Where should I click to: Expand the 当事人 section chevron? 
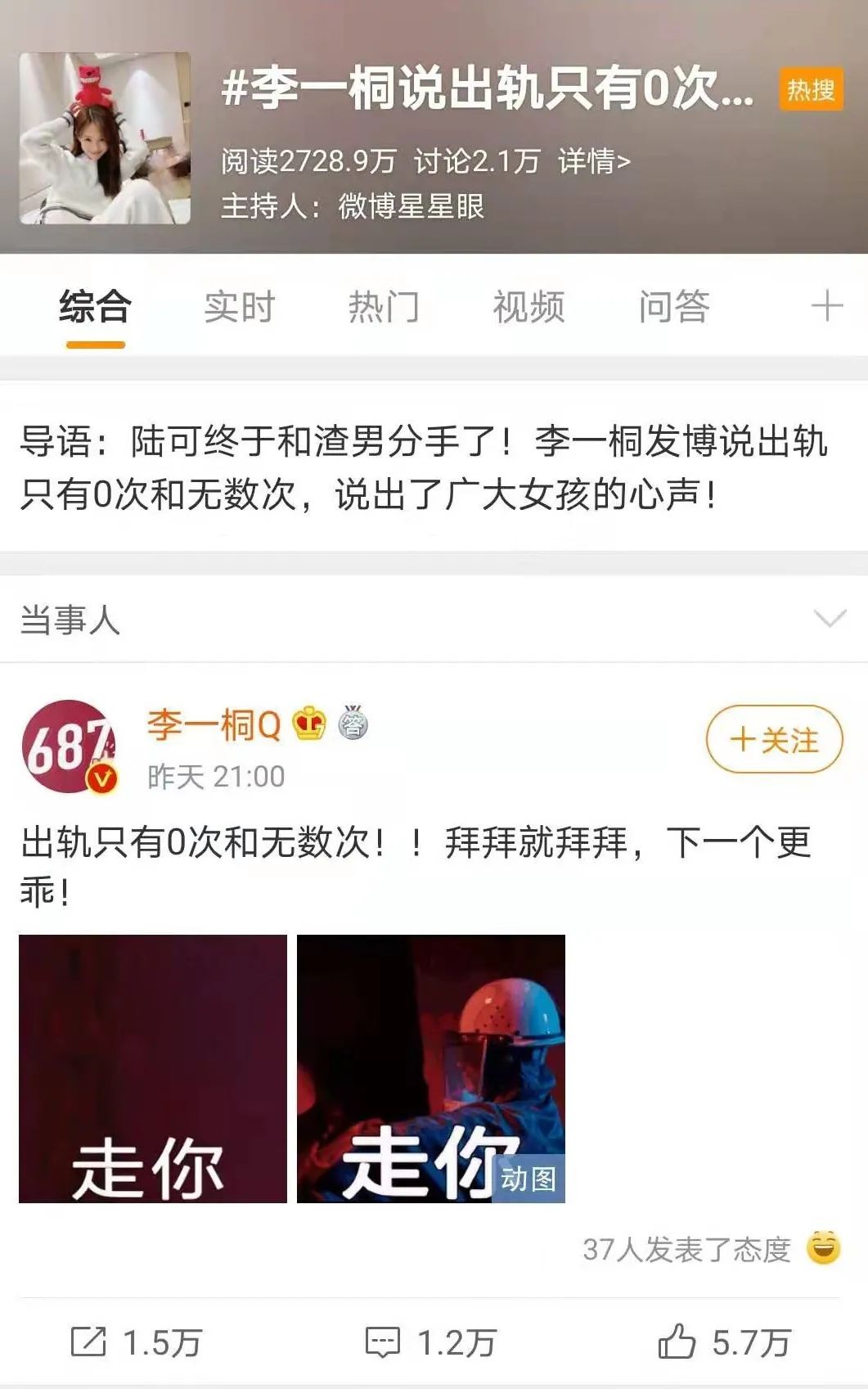point(830,618)
